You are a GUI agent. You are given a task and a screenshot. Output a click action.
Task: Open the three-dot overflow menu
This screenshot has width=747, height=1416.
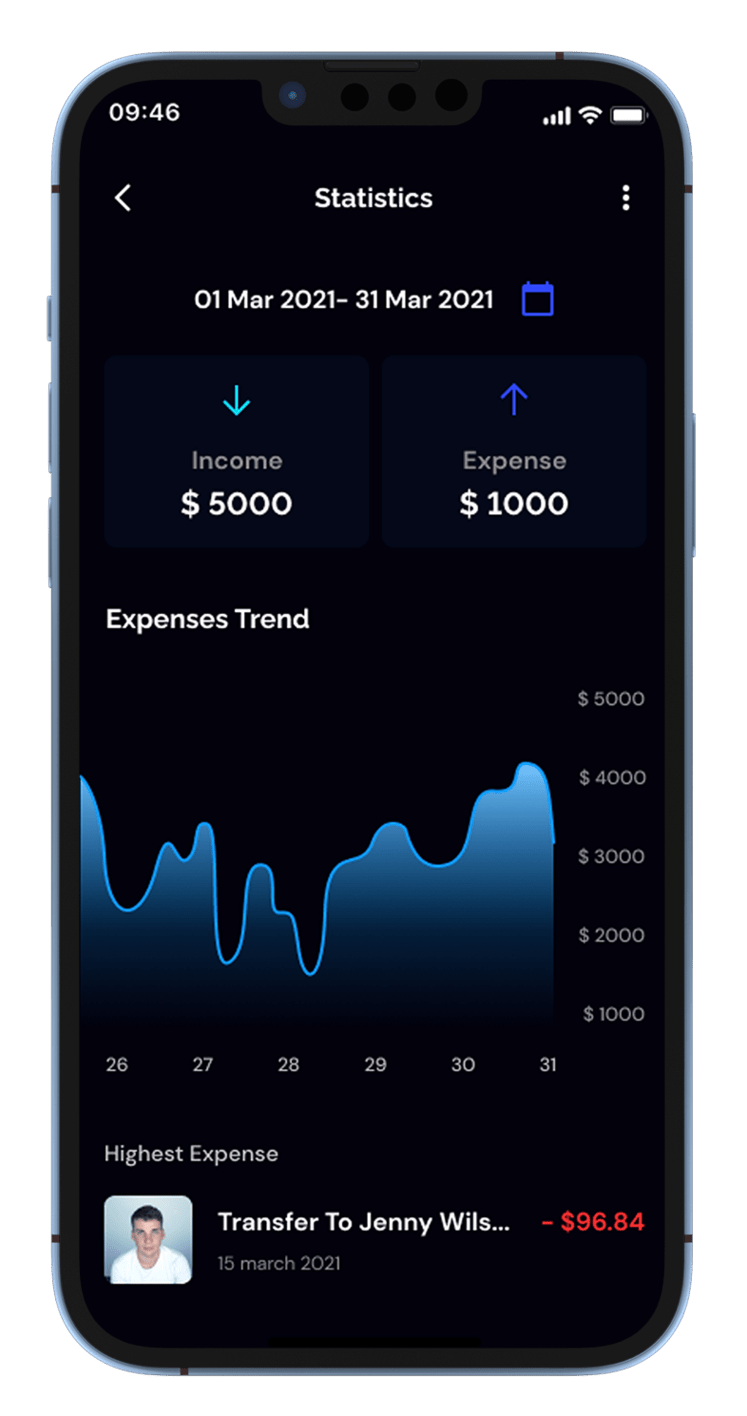[626, 198]
